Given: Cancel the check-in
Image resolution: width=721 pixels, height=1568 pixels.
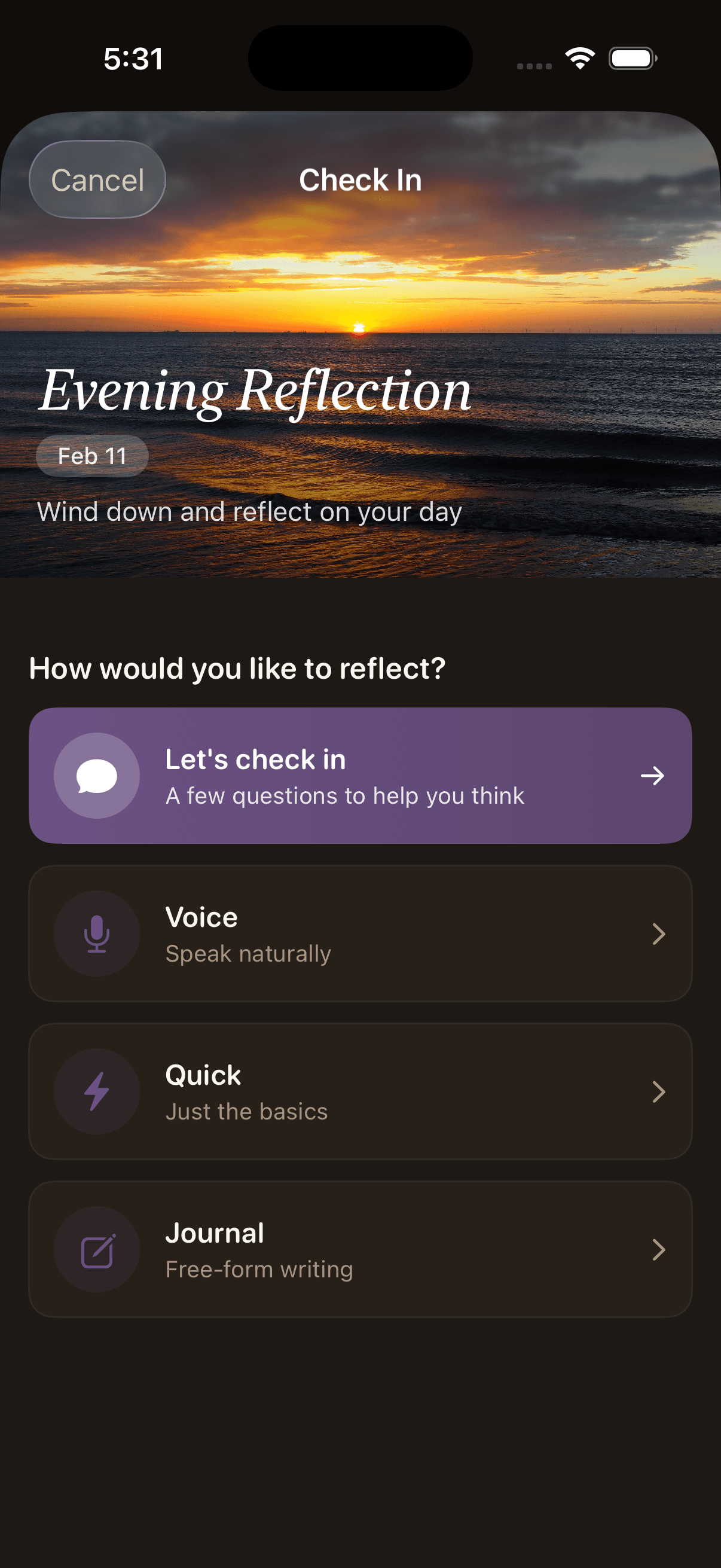Looking at the screenshot, I should pyautogui.click(x=97, y=179).
